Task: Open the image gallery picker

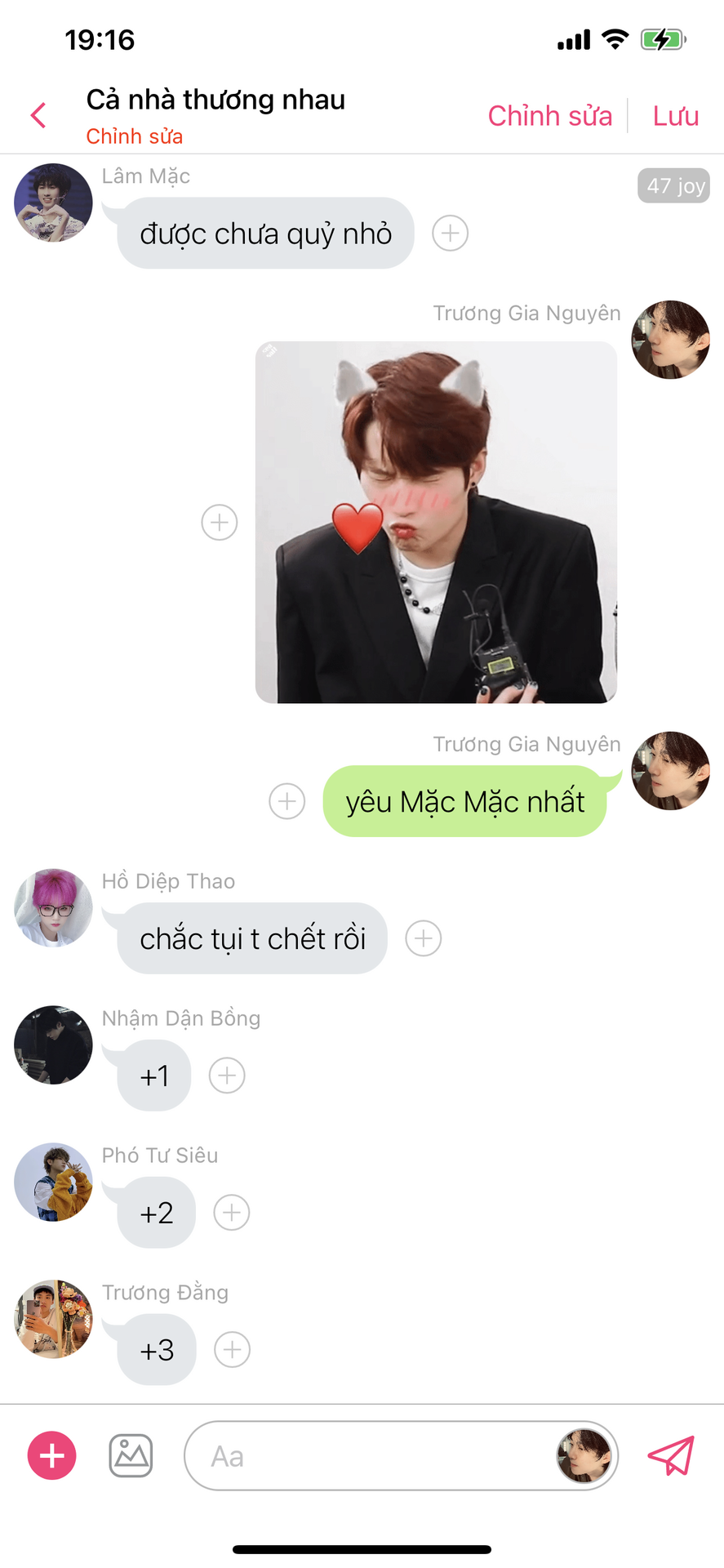Action: 131,1455
